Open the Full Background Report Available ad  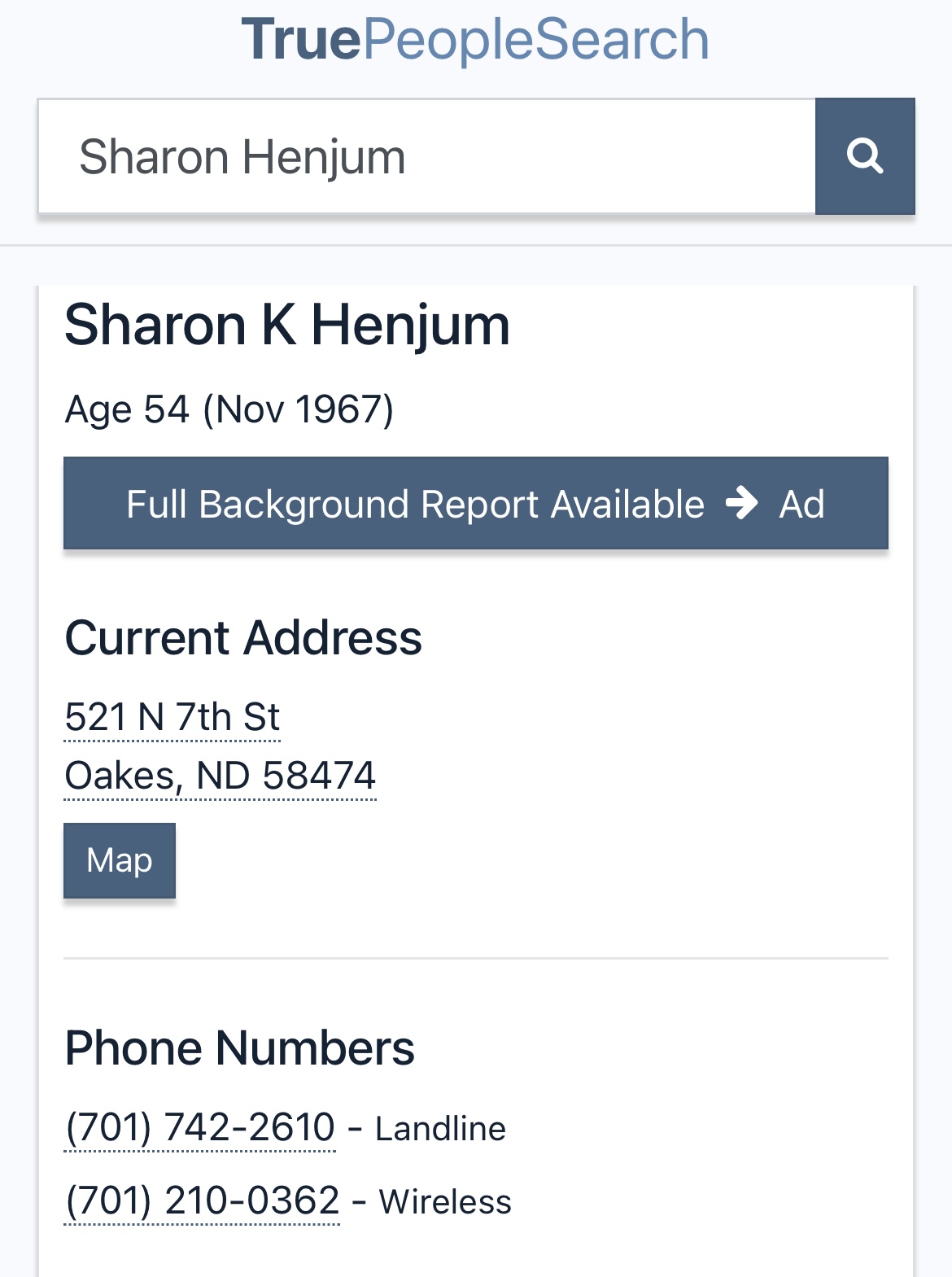475,504
